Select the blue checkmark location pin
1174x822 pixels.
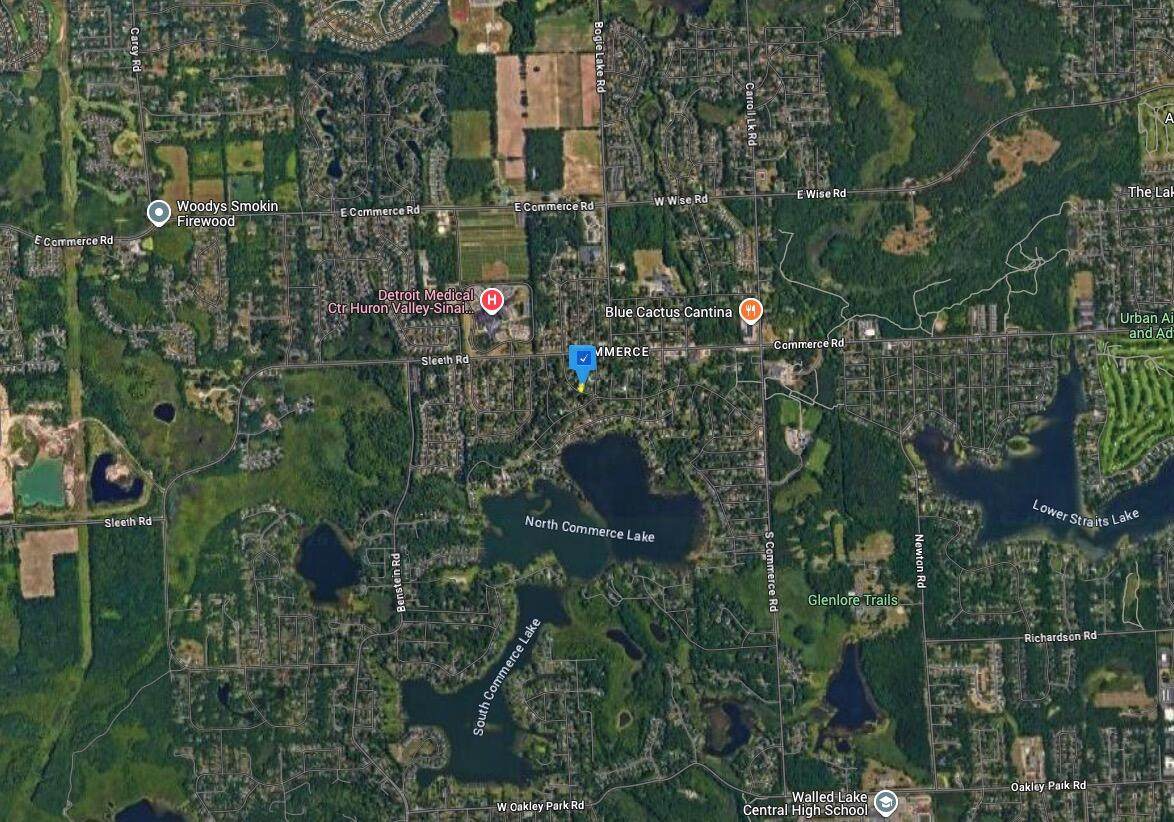(x=582, y=359)
